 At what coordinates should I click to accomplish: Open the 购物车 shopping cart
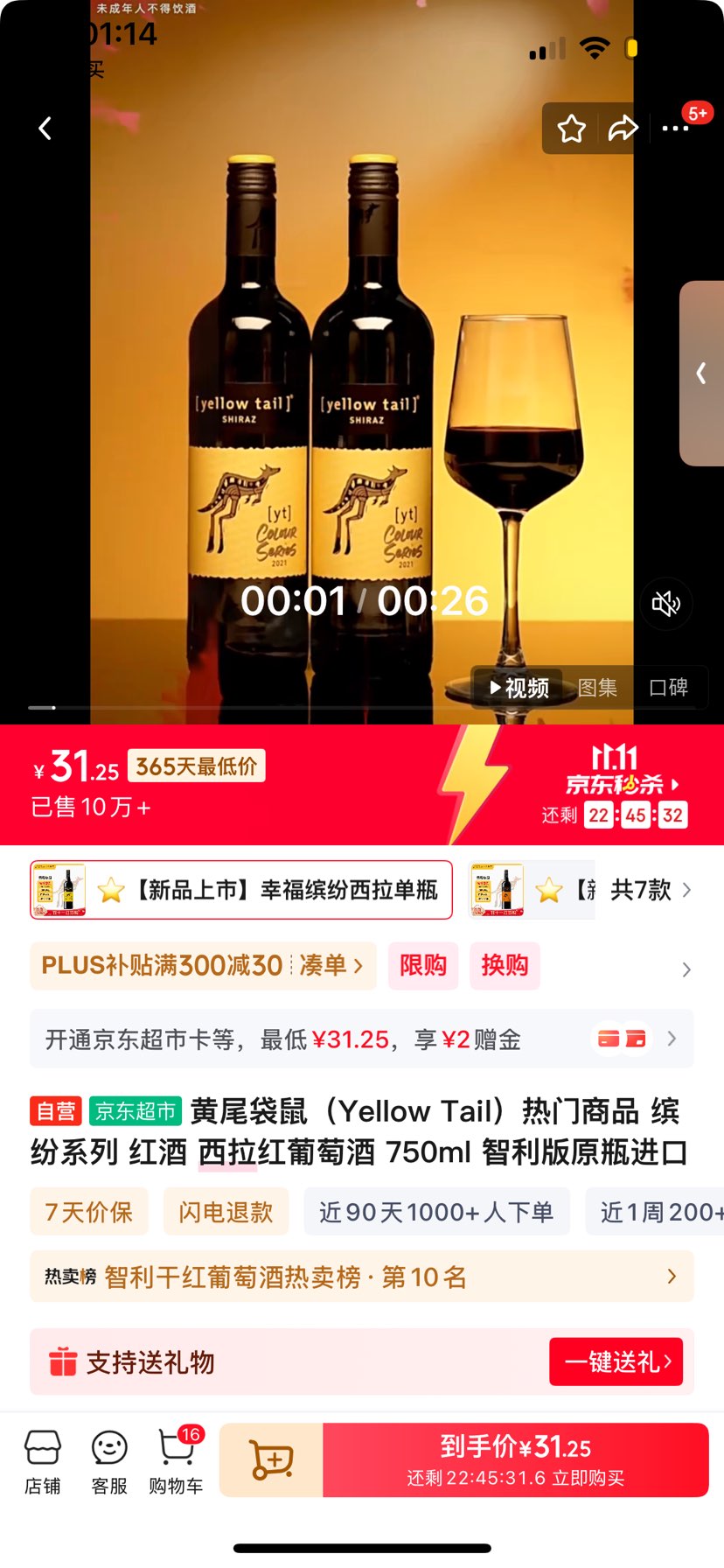point(175,1459)
